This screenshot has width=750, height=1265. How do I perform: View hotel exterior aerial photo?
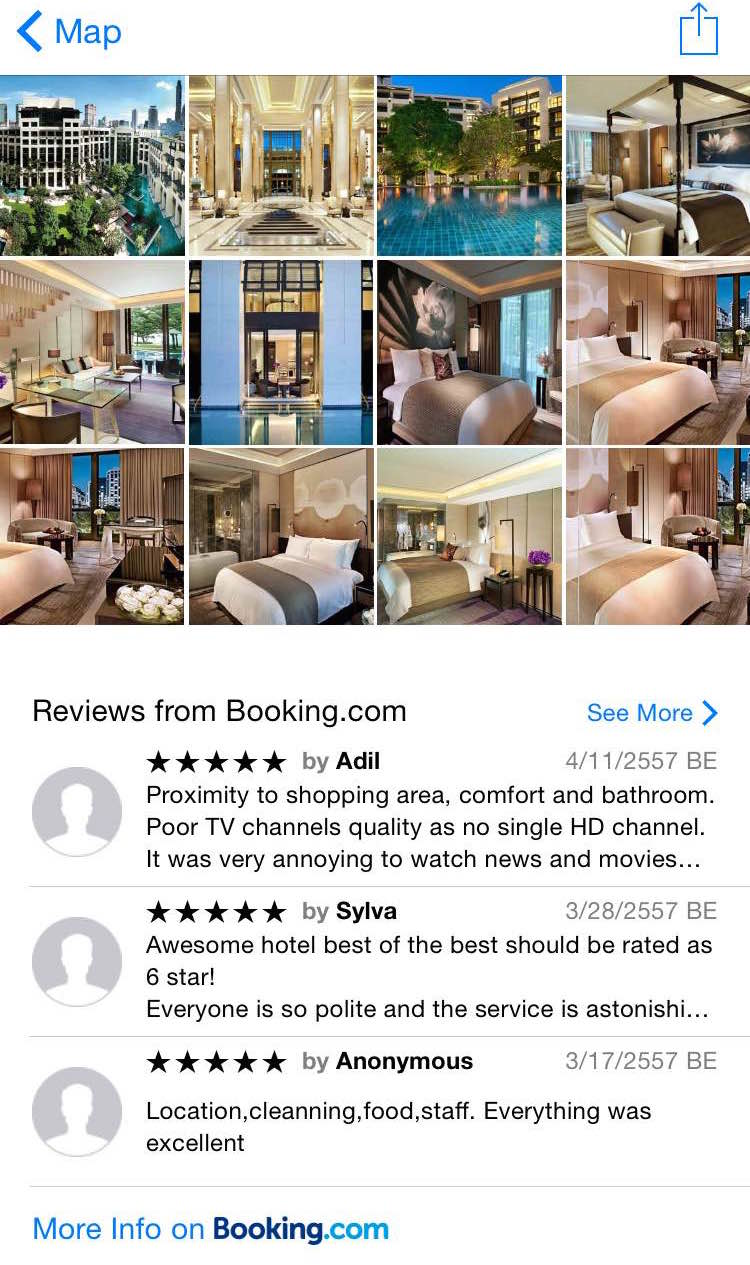(92, 165)
